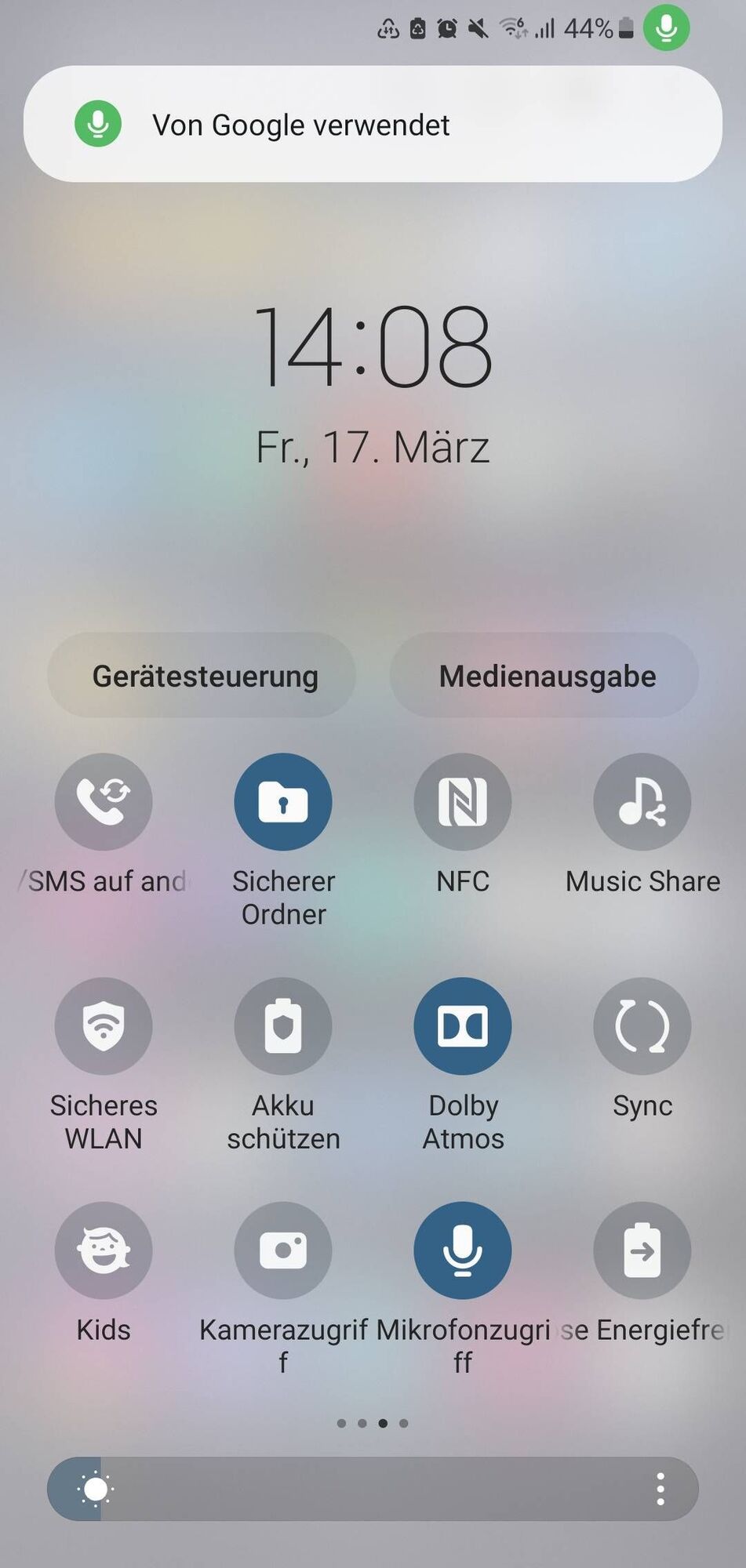Disable Mikrofonzugriff

[463, 1250]
